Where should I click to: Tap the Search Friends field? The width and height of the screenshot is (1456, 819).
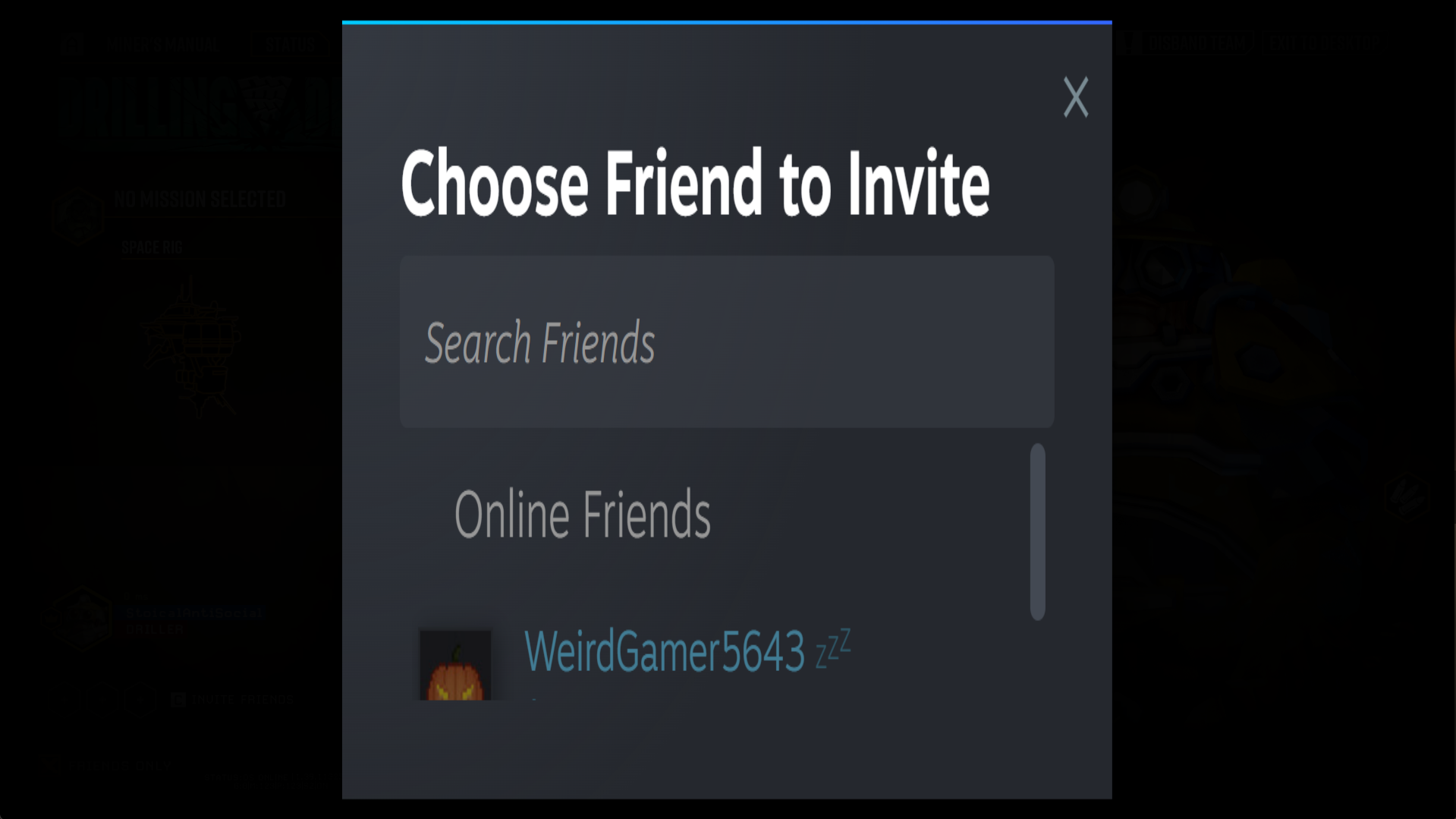726,342
